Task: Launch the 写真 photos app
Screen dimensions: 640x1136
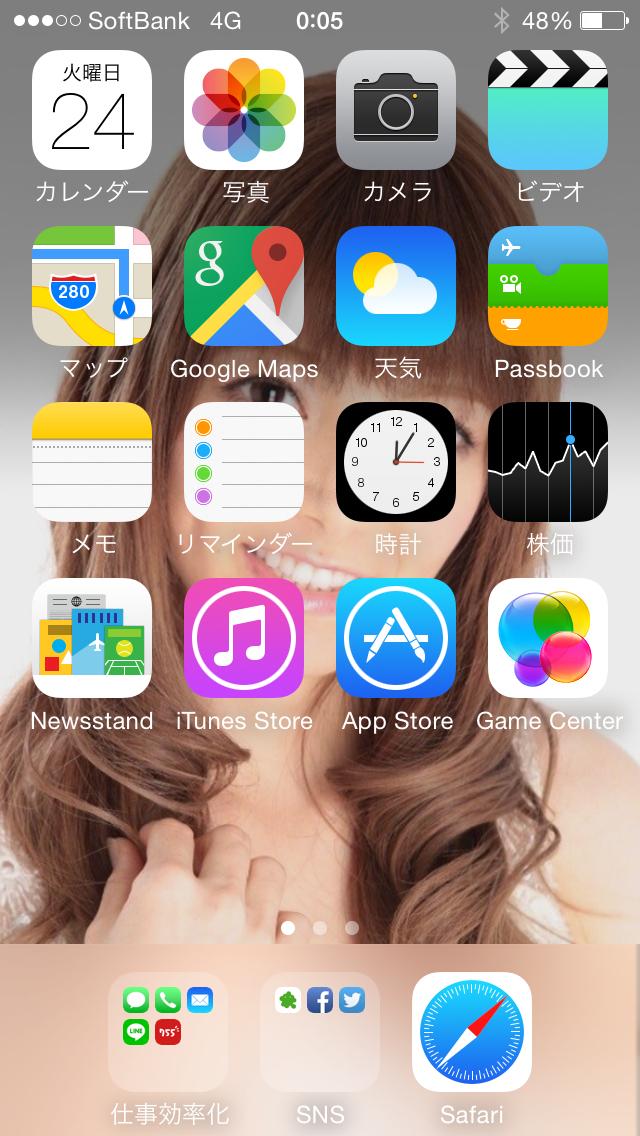Action: coord(244,110)
